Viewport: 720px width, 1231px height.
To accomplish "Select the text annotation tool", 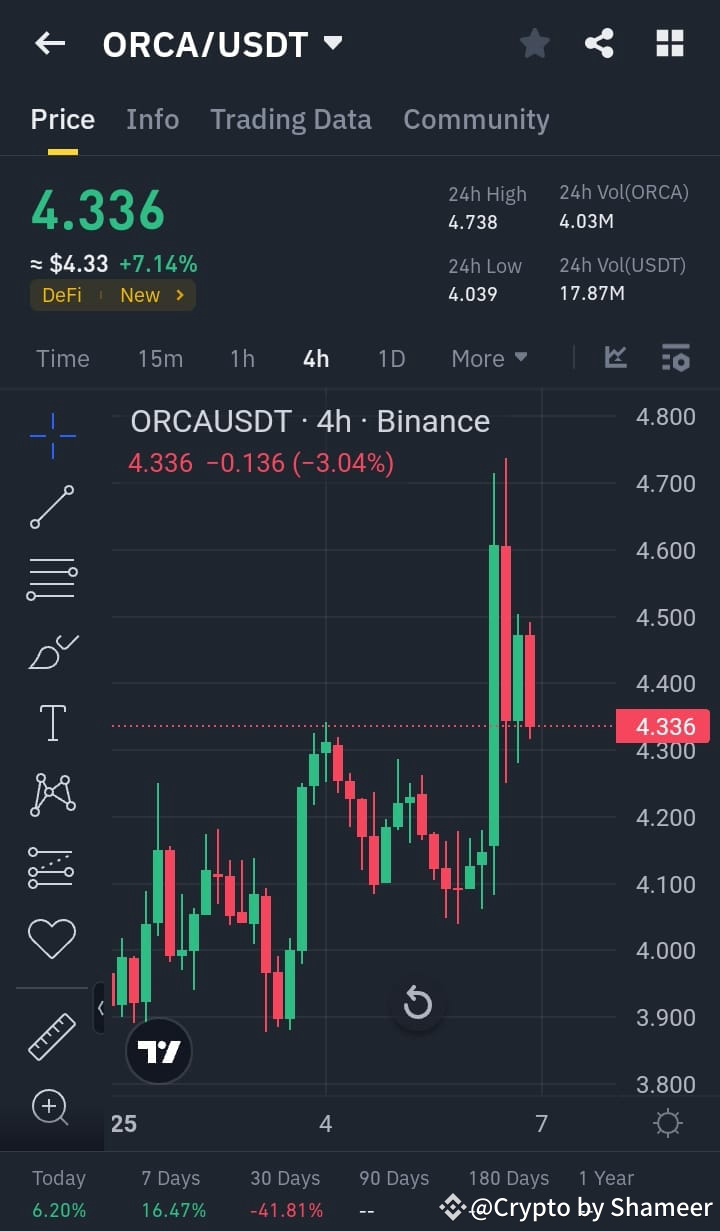I will pos(52,722).
